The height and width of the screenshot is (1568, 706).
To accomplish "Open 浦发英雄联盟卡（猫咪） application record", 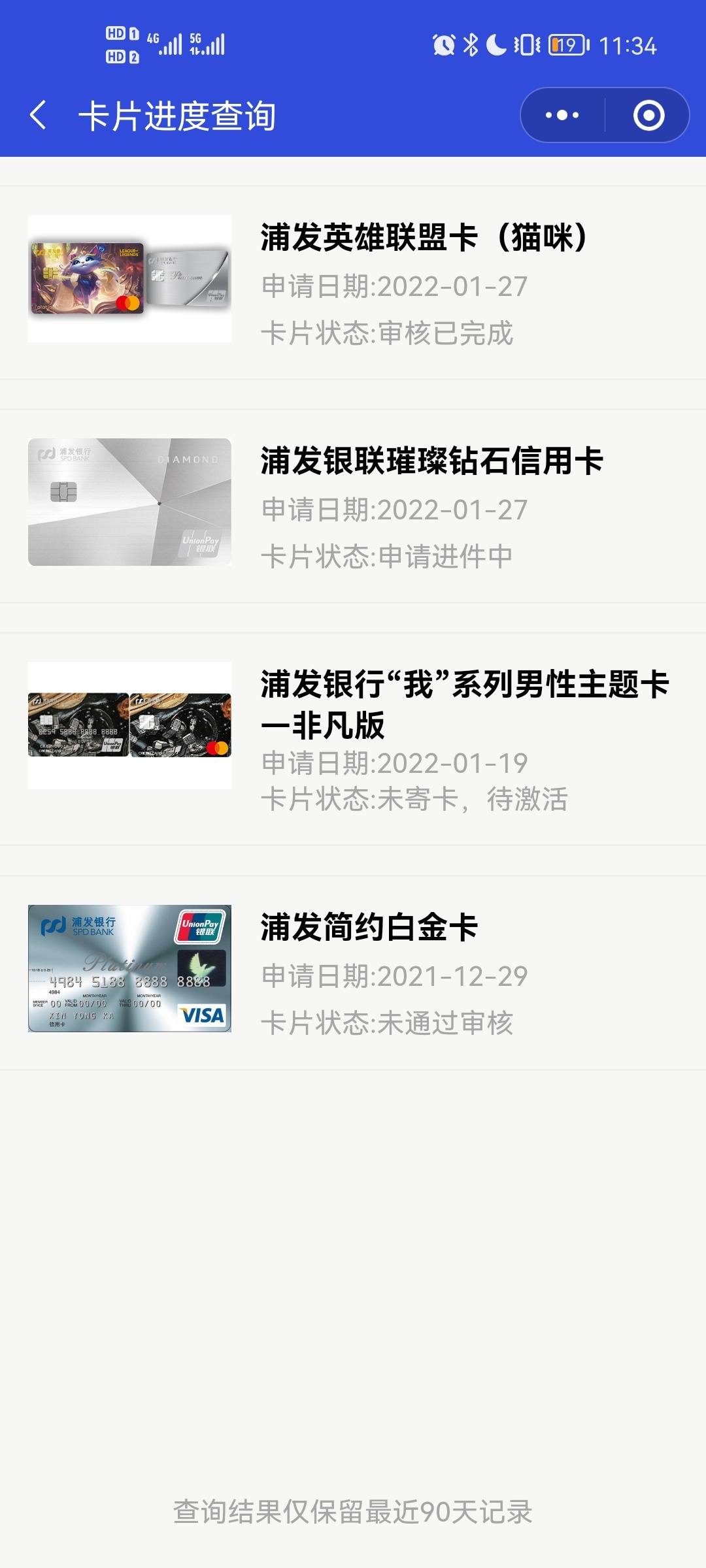I will [x=353, y=282].
